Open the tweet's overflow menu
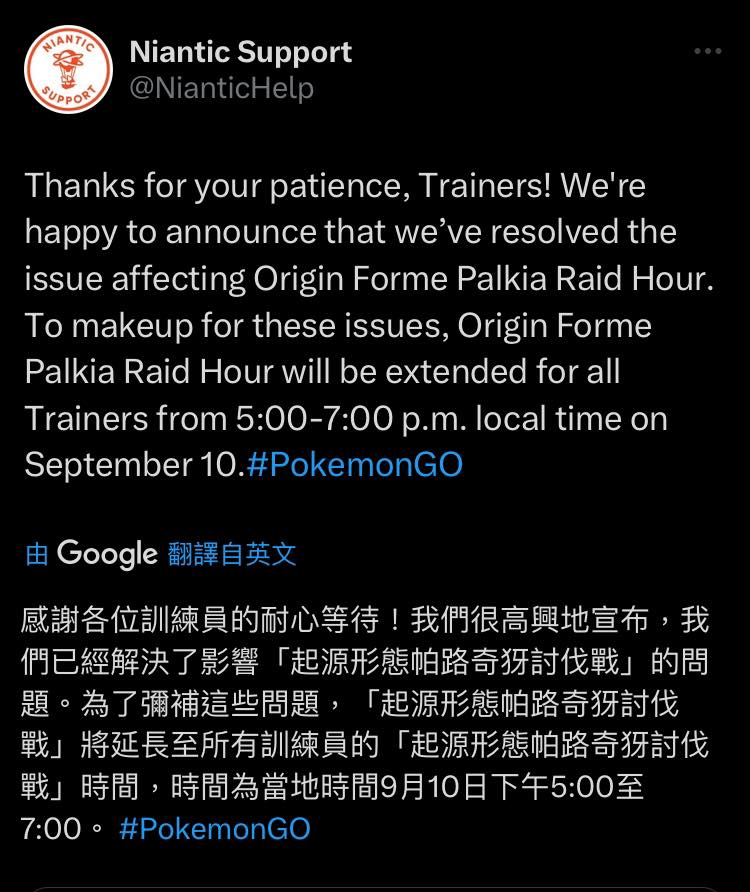The height and width of the screenshot is (892, 750). point(707,52)
